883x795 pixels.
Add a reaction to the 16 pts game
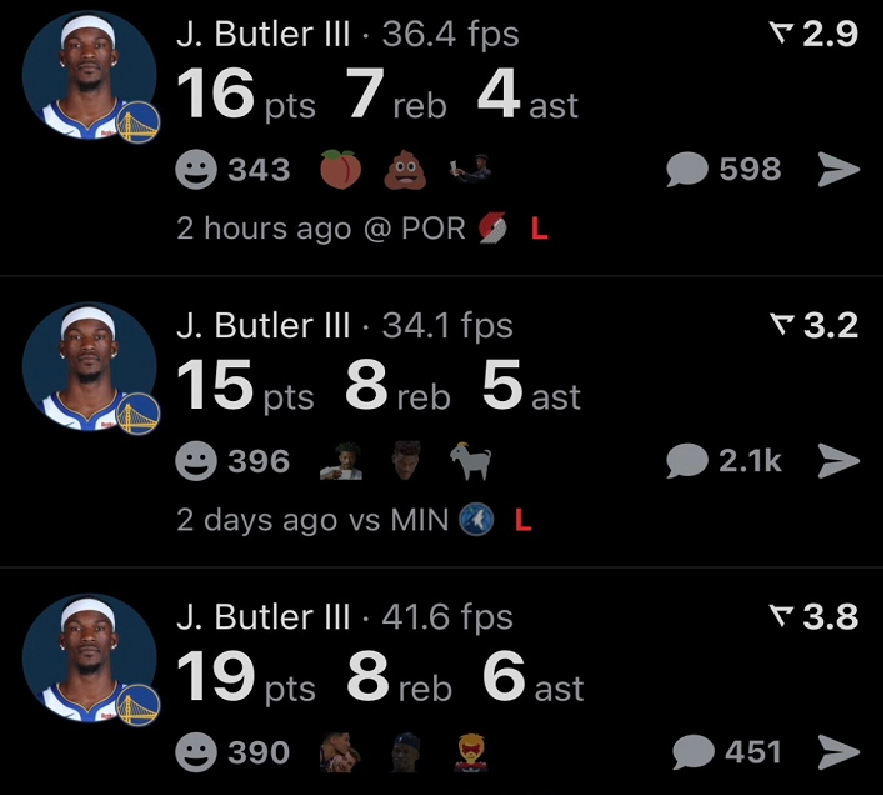[196, 170]
